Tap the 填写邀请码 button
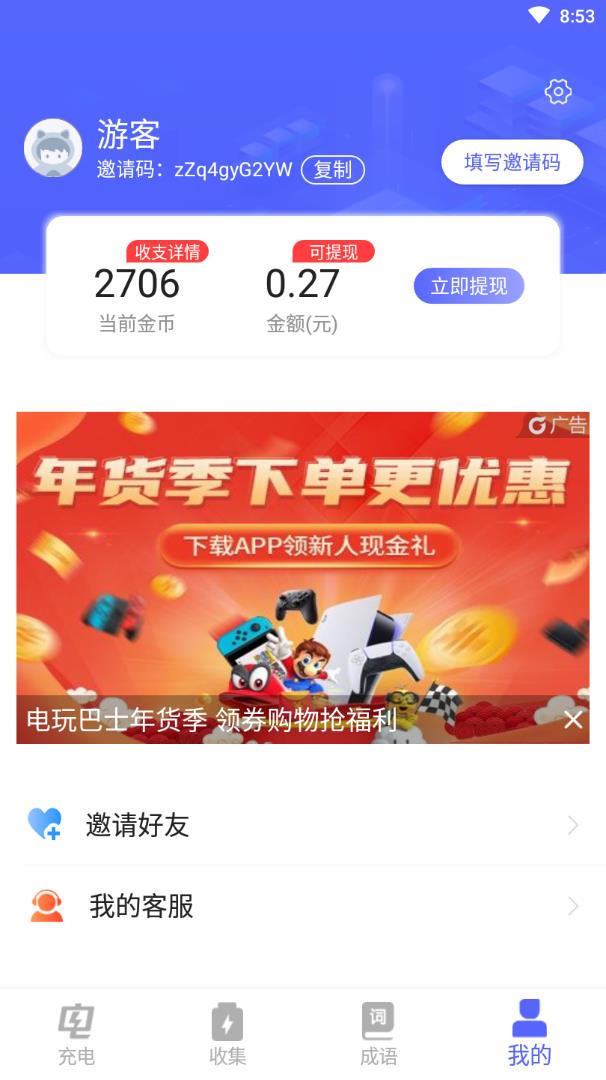This screenshot has height=1080, width=606. [512, 162]
